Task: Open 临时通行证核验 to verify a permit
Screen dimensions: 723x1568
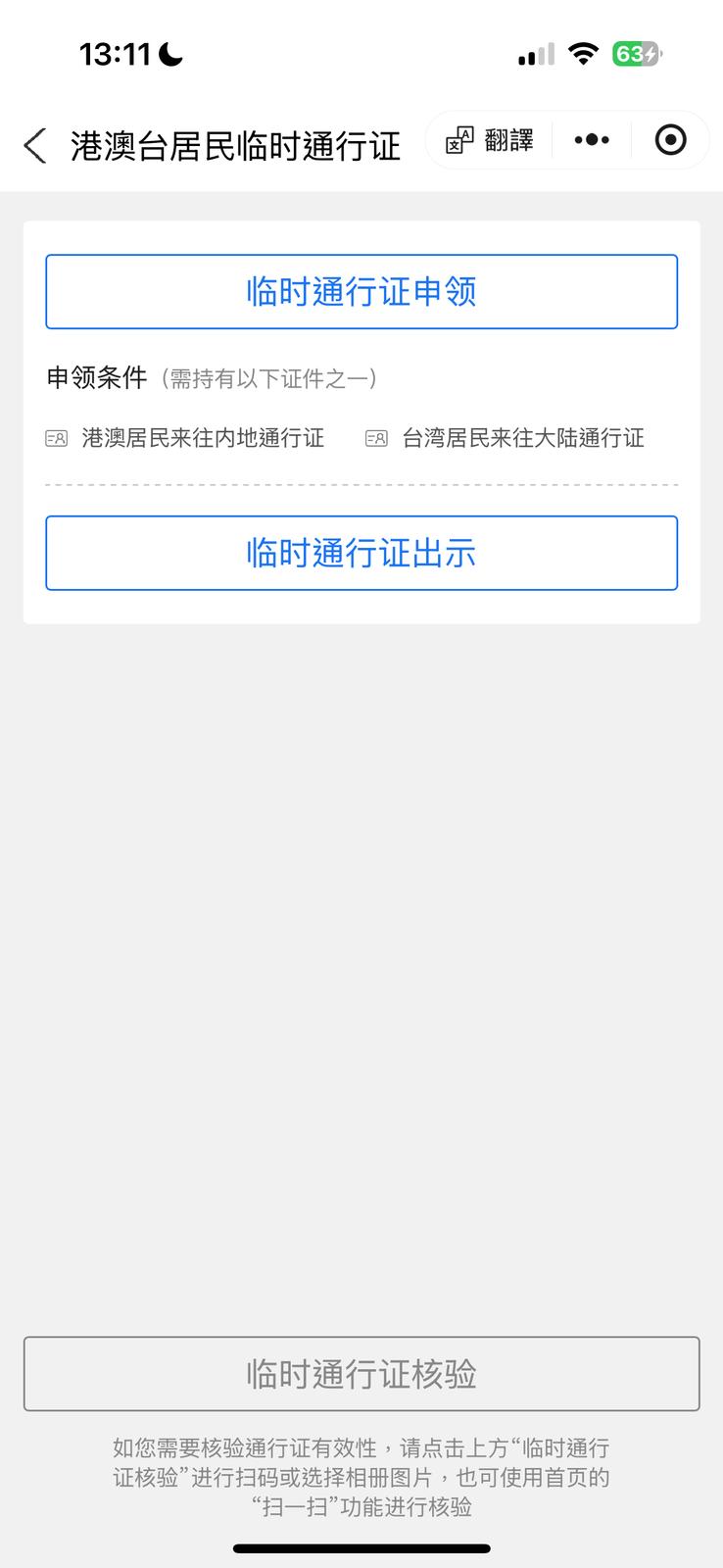Action: point(361,1374)
